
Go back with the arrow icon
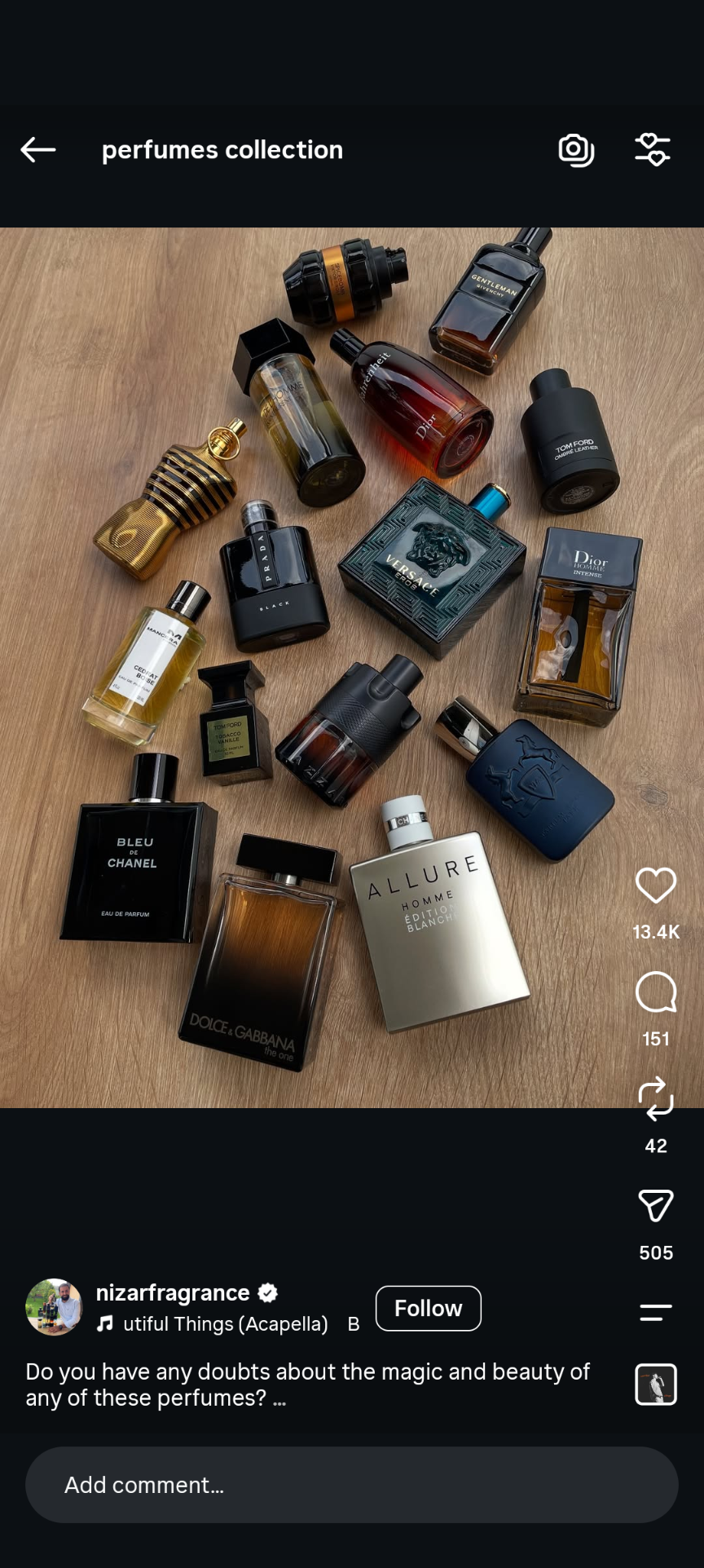pyautogui.click(x=37, y=150)
